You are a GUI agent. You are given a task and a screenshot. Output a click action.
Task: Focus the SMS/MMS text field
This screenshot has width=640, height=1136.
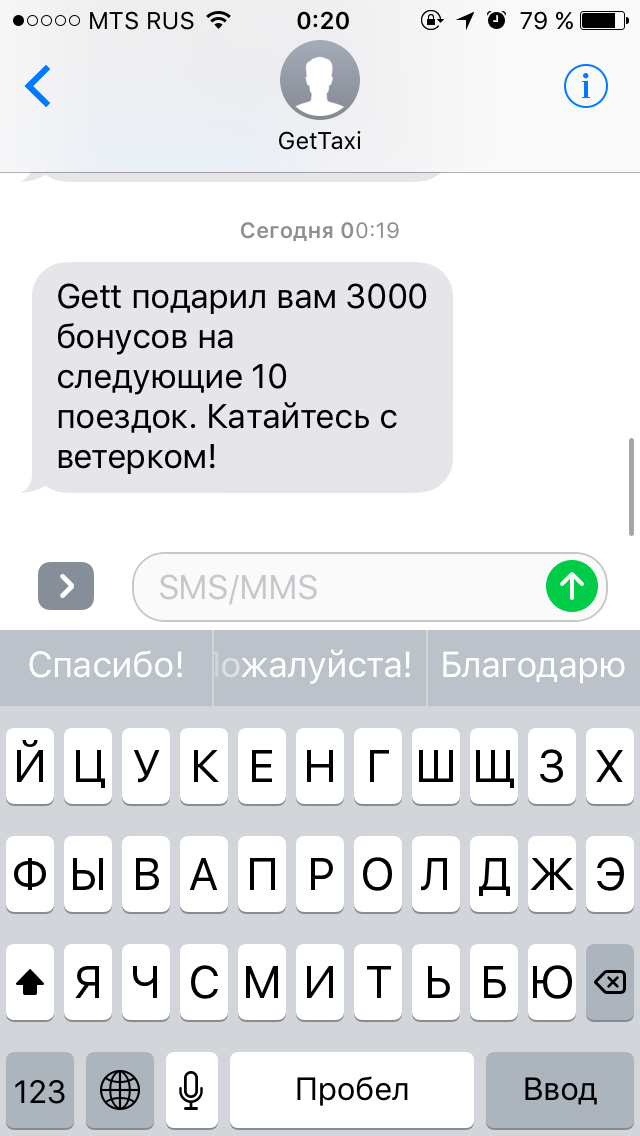(339, 587)
